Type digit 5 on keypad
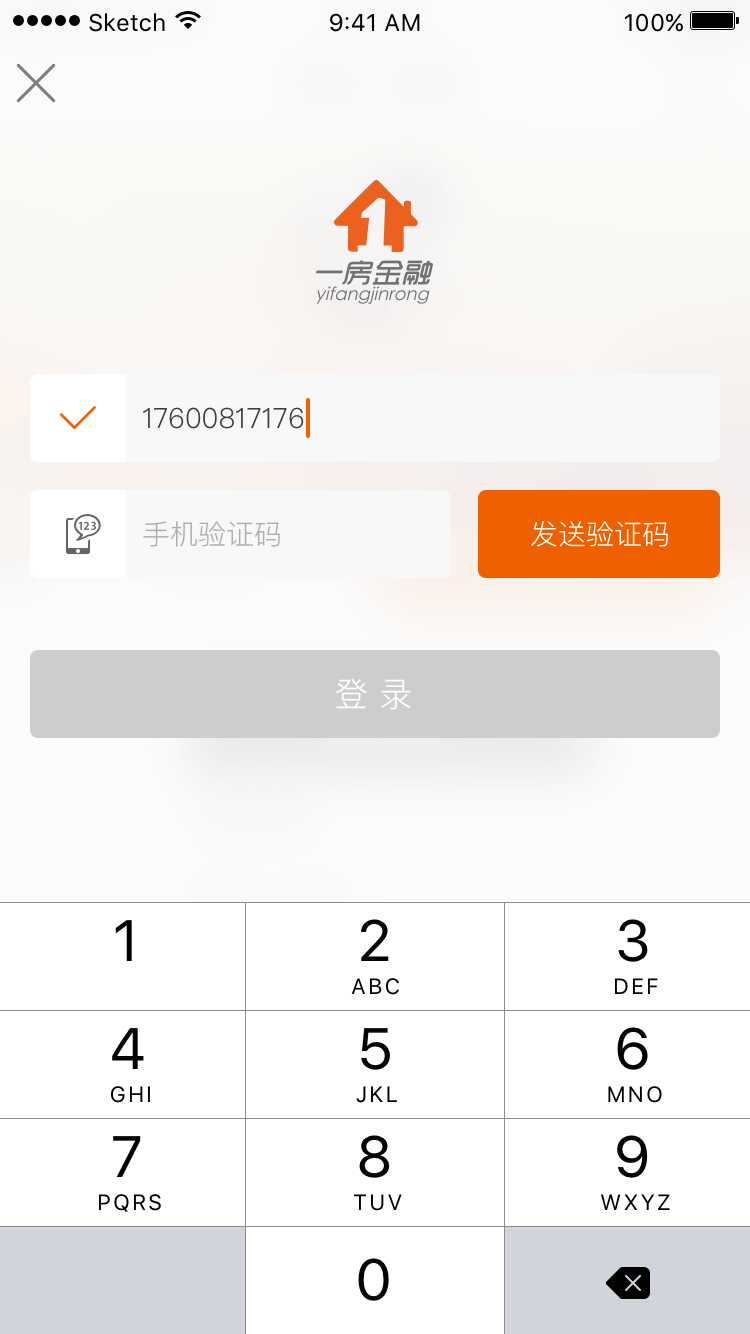This screenshot has width=750, height=1334. pos(375,1064)
